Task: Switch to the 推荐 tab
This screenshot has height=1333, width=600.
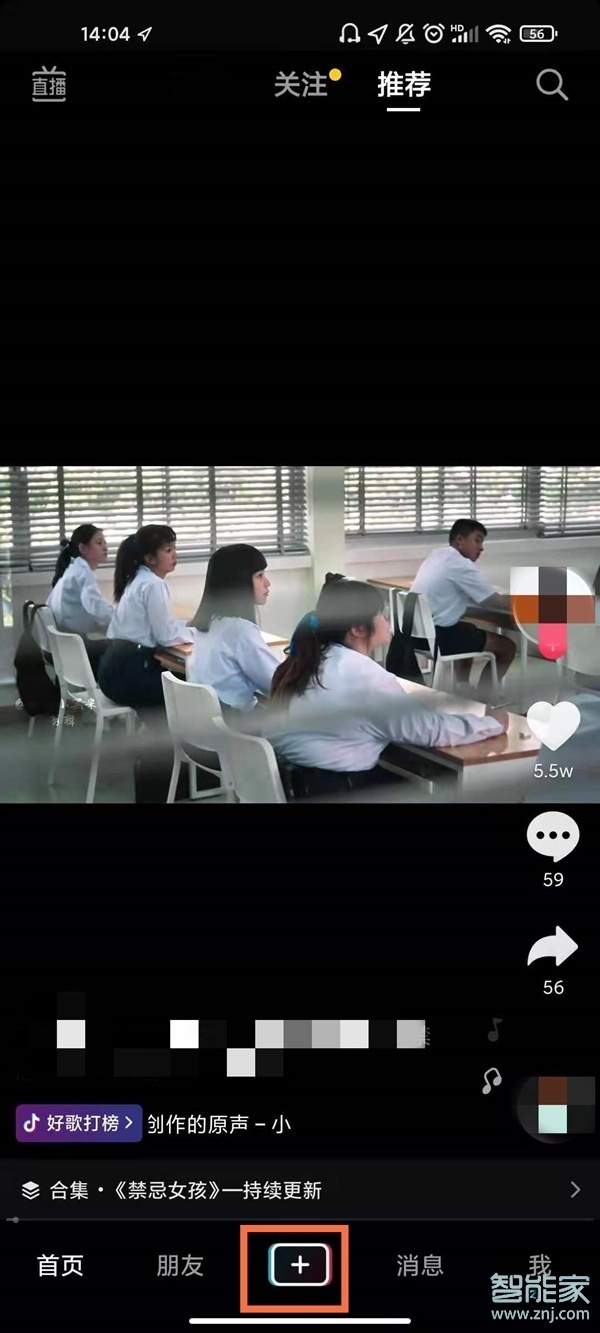Action: point(403,85)
